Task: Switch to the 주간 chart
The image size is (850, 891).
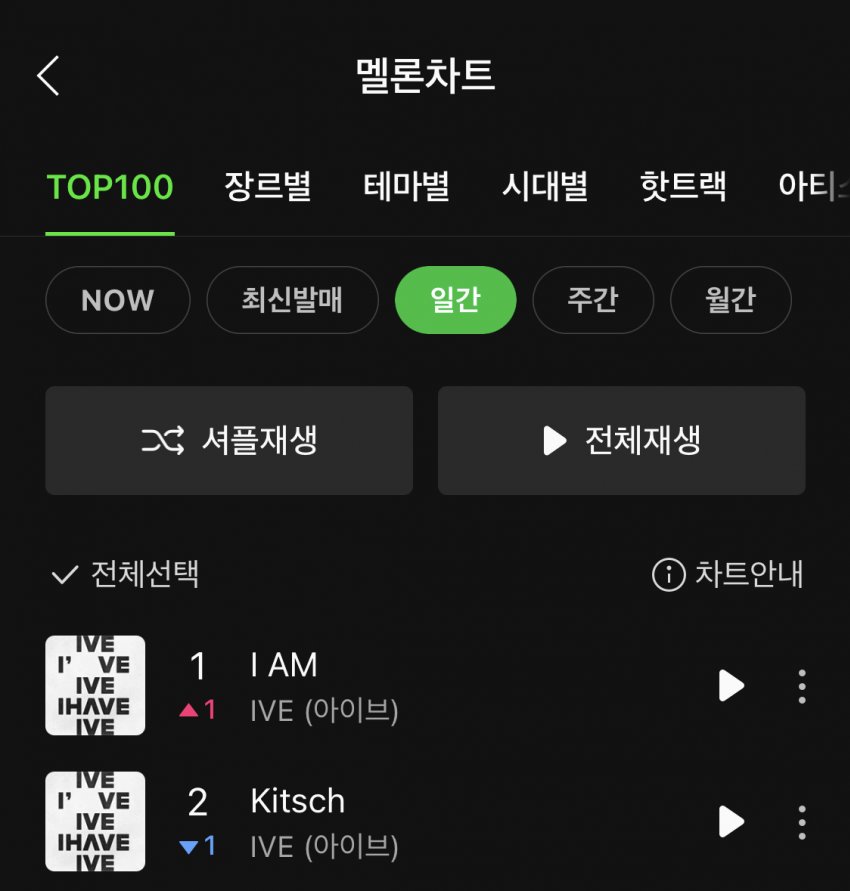Action: tap(593, 300)
